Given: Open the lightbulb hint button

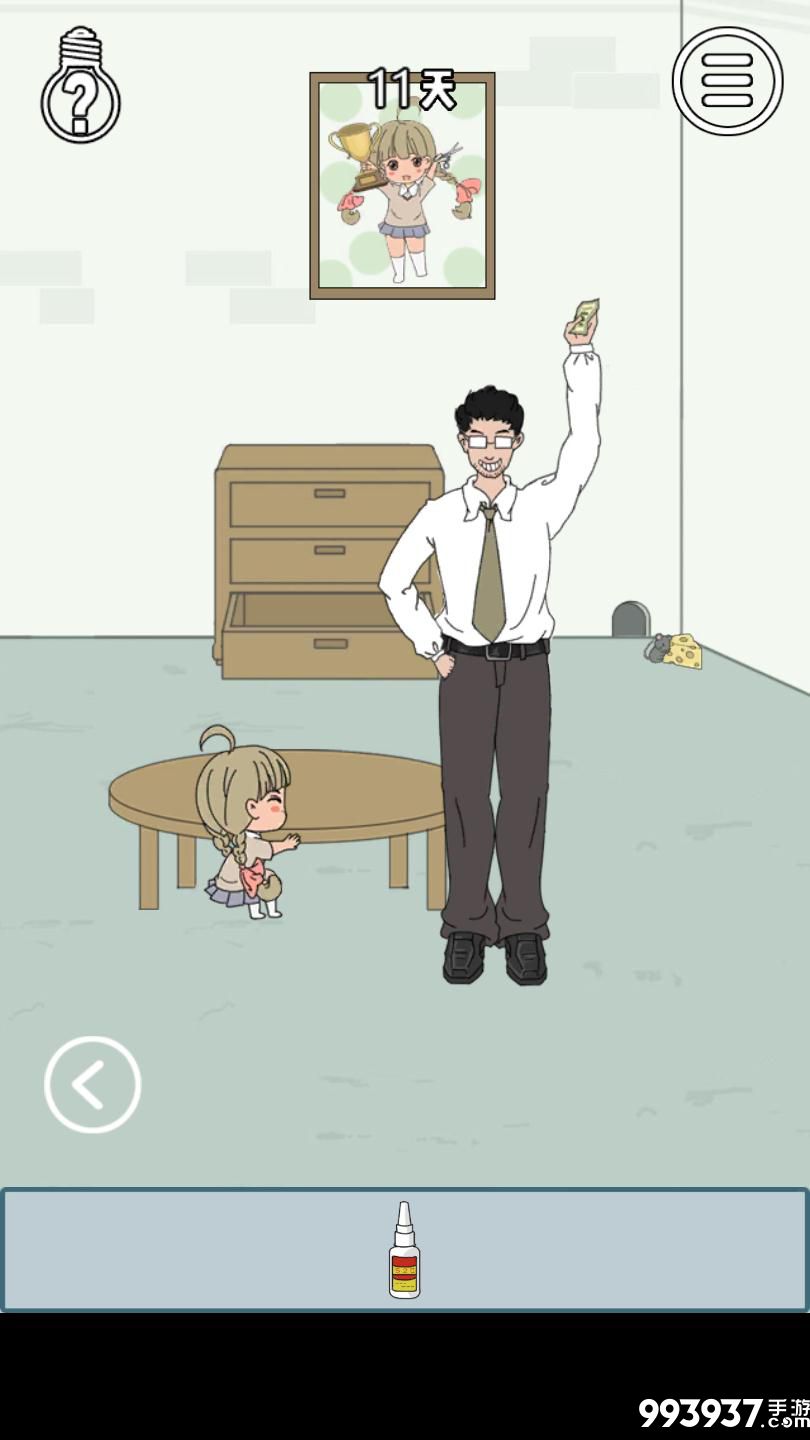Looking at the screenshot, I should 81,88.
